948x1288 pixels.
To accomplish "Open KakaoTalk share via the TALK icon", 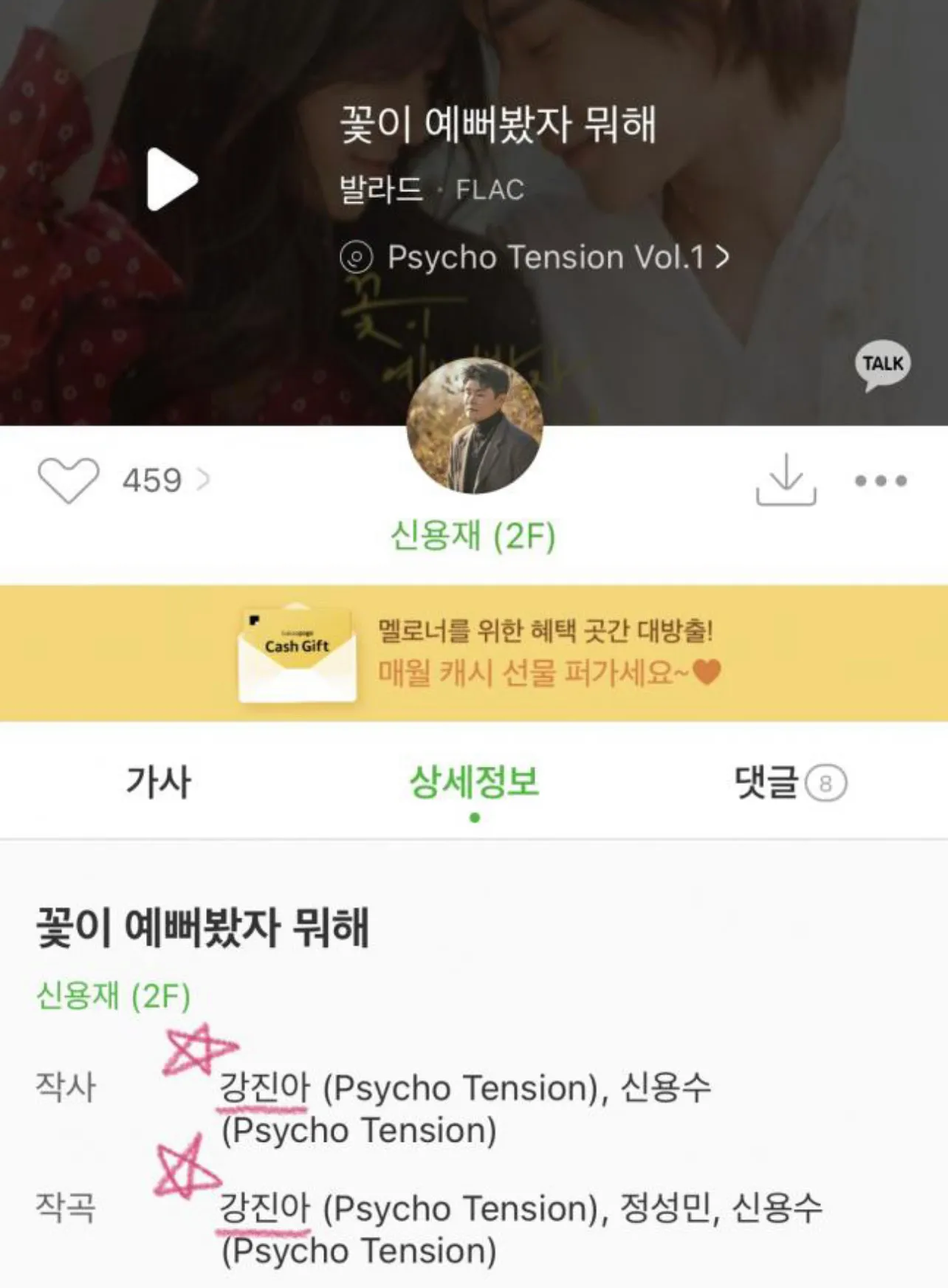I will [x=883, y=362].
